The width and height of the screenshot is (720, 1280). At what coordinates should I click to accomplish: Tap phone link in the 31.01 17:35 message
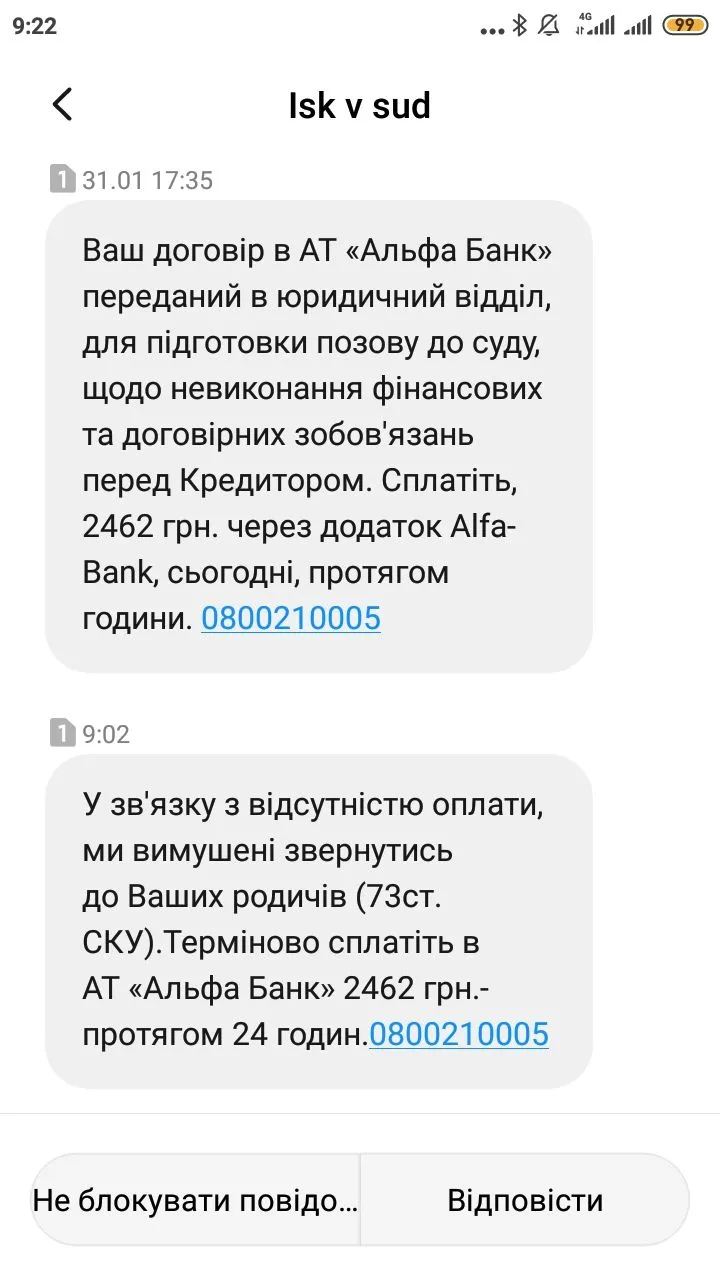pyautogui.click(x=290, y=618)
